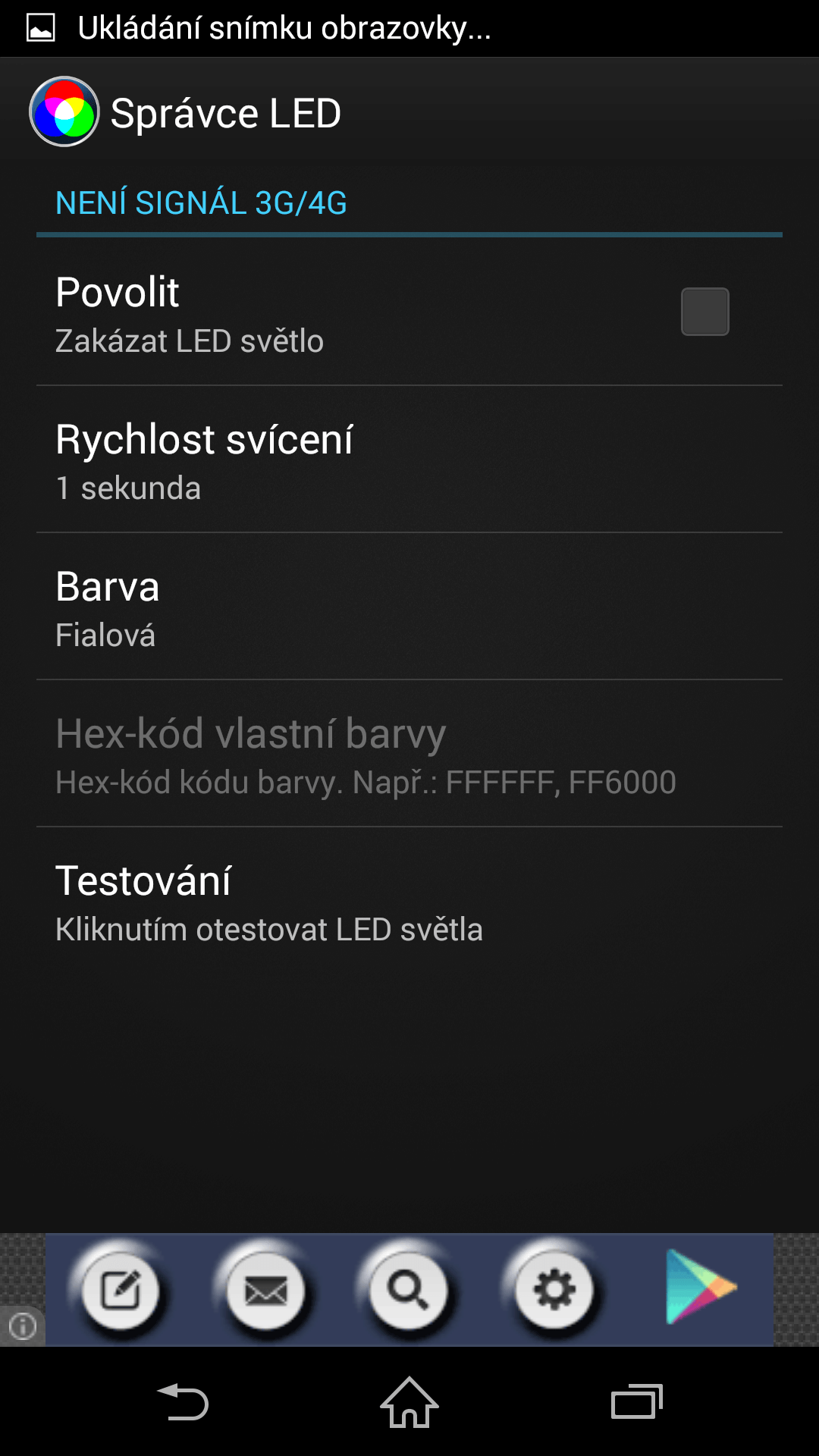
Task: Enable the Povolit checkbox
Action: pyautogui.click(x=704, y=312)
